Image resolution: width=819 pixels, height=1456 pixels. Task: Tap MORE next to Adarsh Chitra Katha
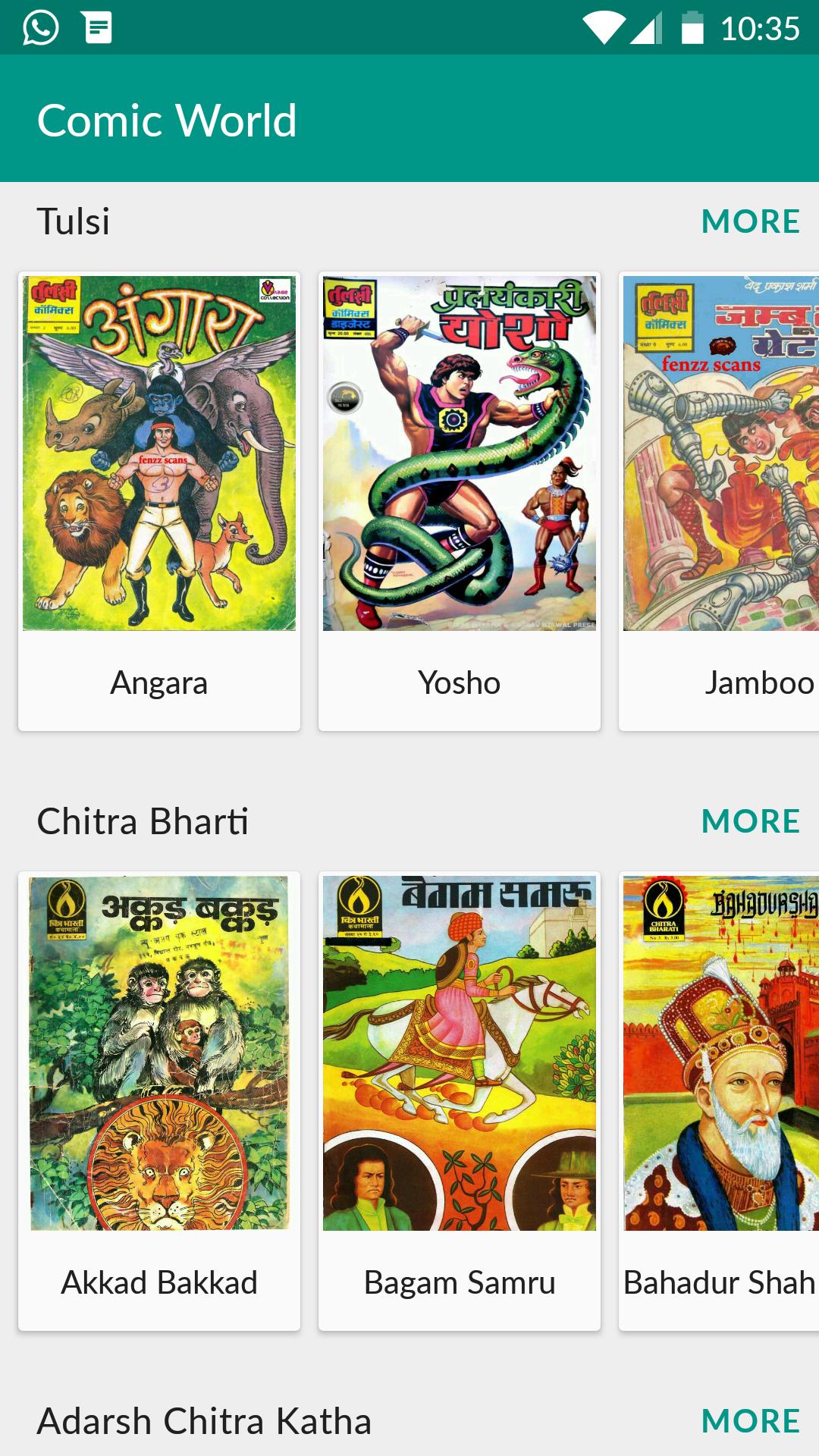750,1421
